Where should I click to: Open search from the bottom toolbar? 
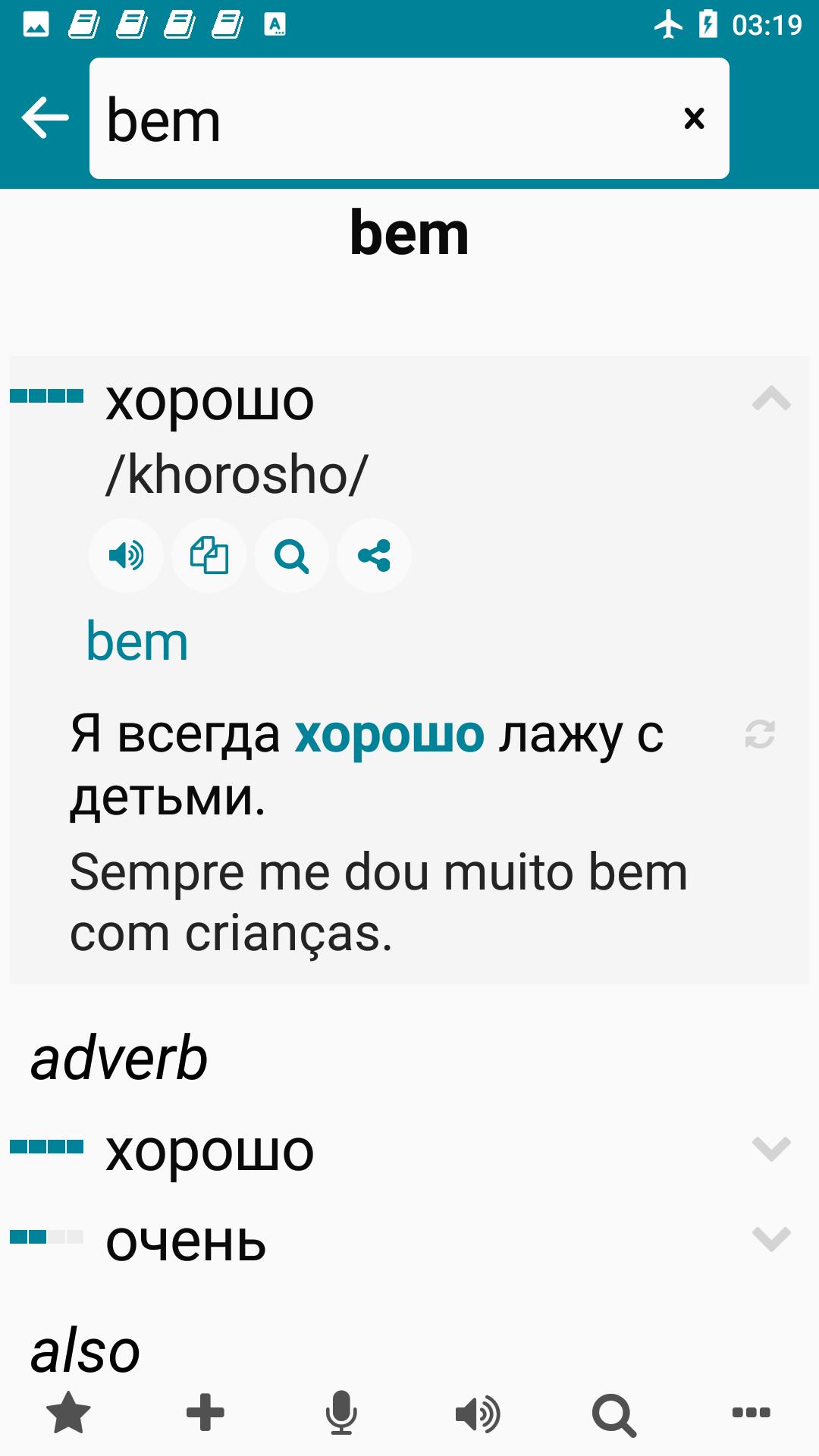coord(614,1414)
